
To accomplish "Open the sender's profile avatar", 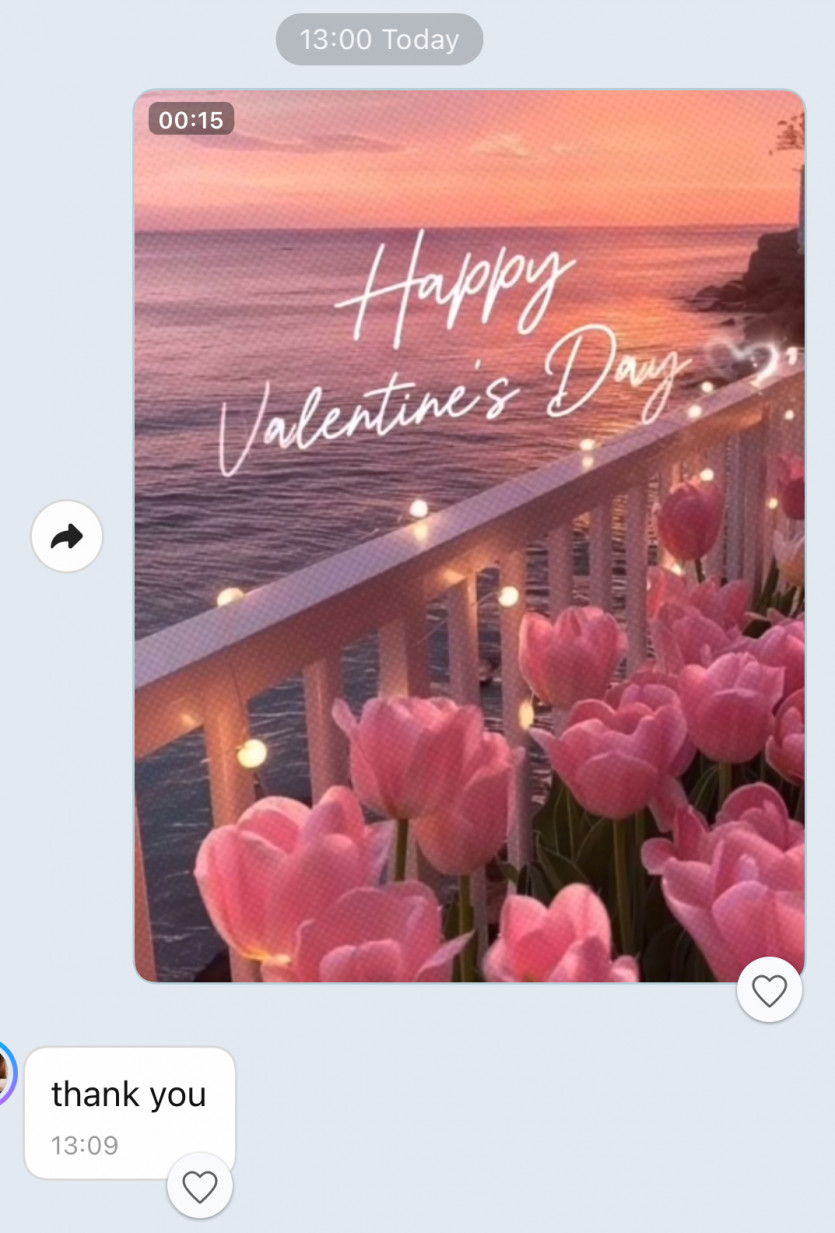I will click(x=6, y=1073).
